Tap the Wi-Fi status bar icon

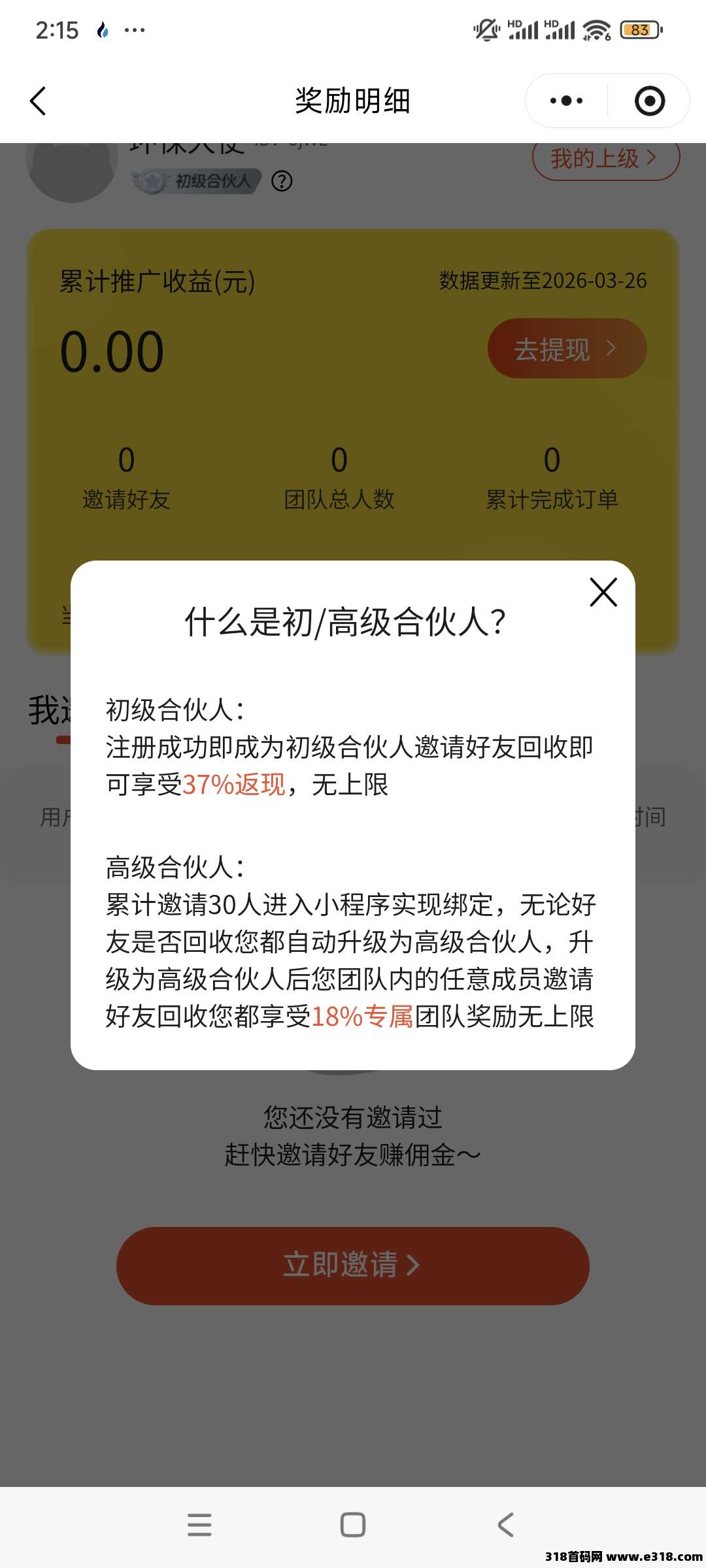pyautogui.click(x=597, y=29)
